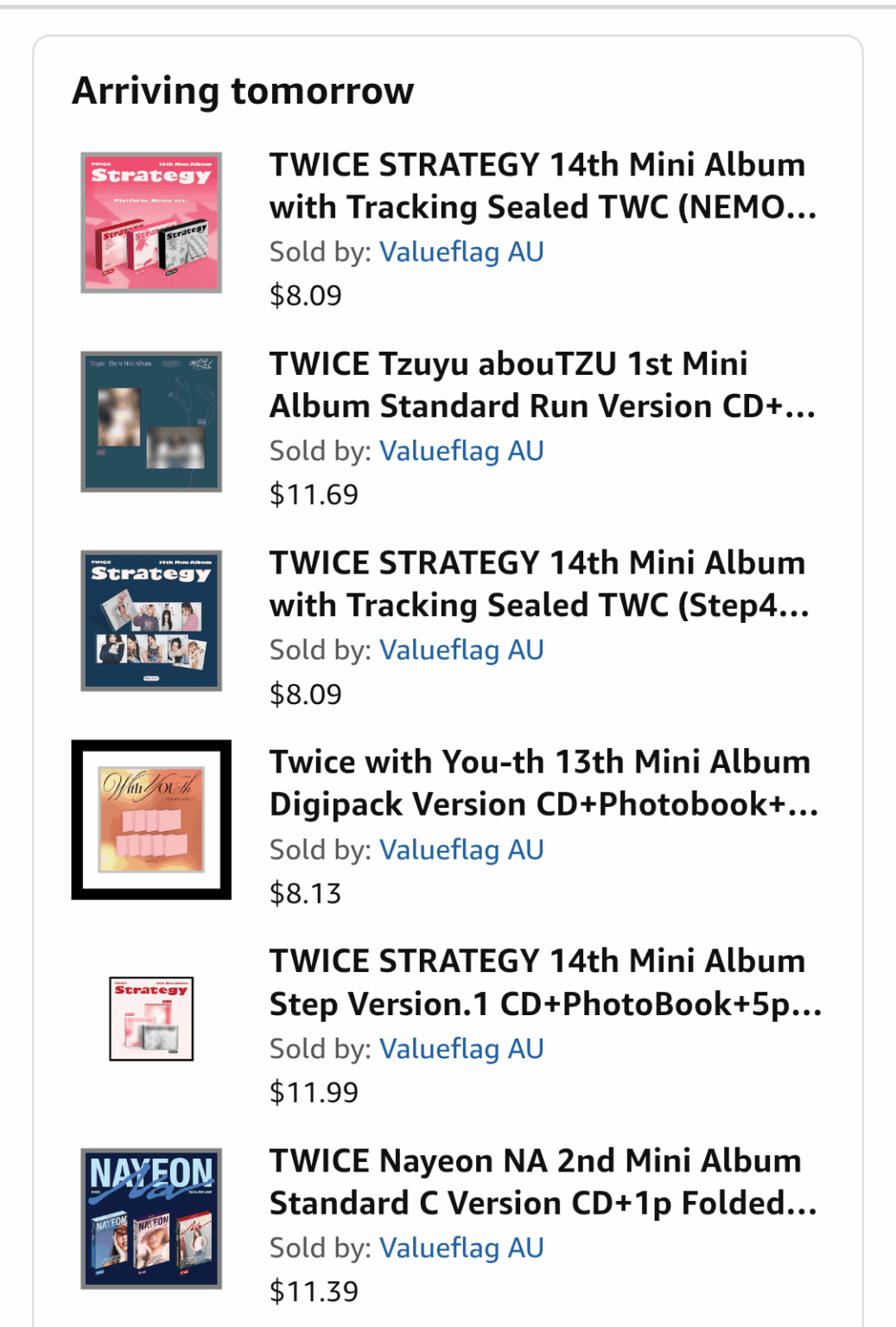This screenshot has height=1327, width=896.
Task: Tap Valueflag AU seller under Tzuyu abouTZU album
Action: 461,451
